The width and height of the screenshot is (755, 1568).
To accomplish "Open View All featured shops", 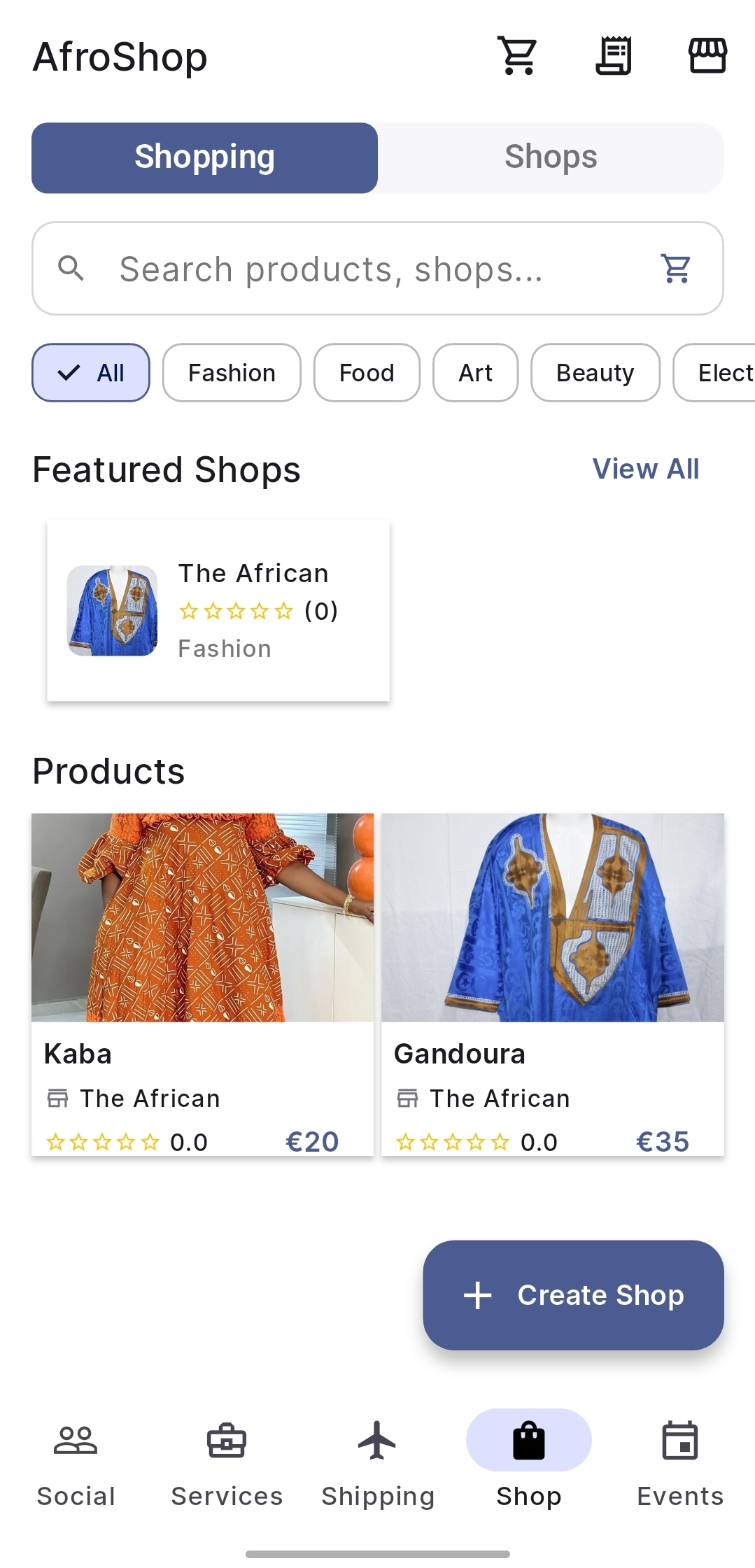I will [645, 468].
